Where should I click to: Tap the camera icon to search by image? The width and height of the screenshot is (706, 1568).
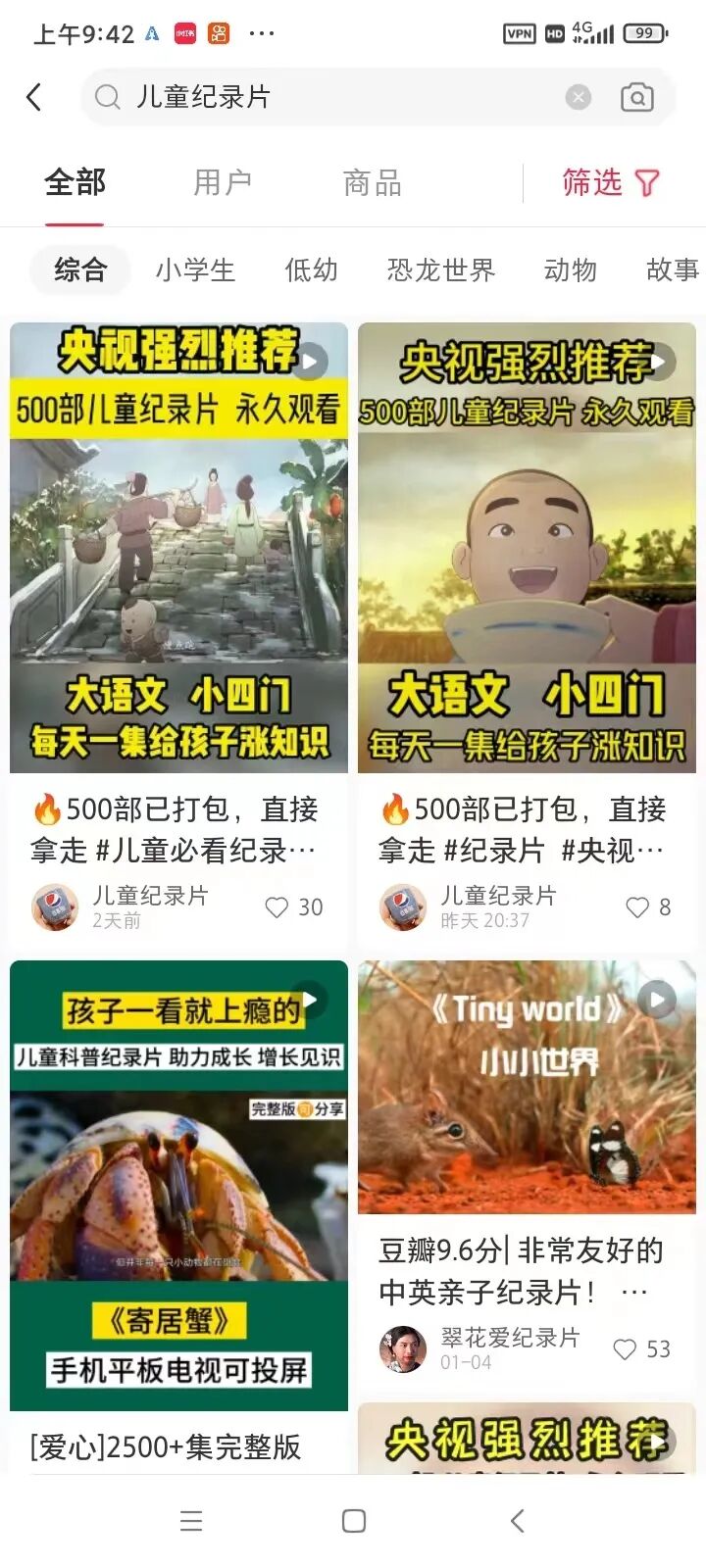click(x=636, y=96)
